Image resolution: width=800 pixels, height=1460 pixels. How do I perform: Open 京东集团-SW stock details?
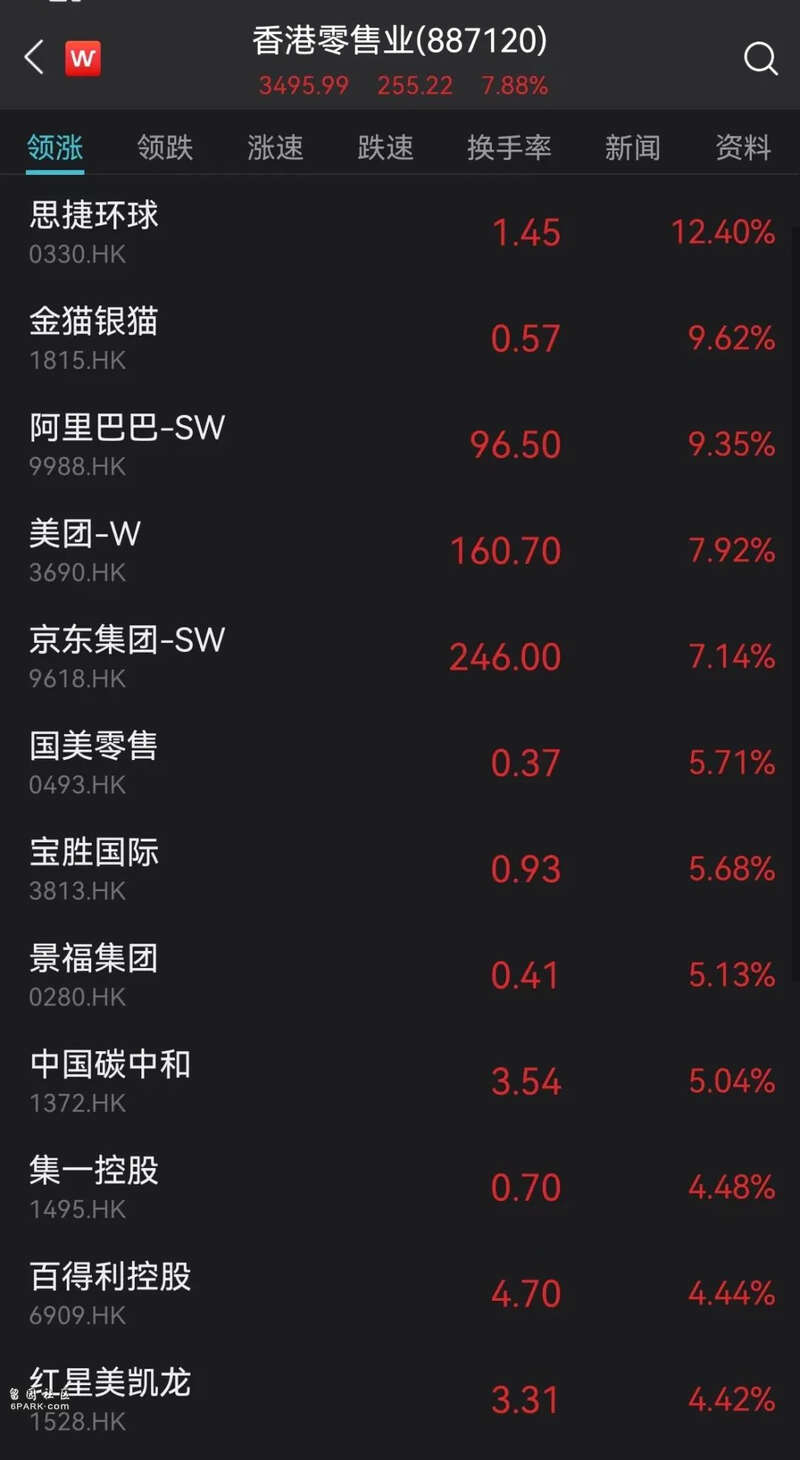pos(400,656)
